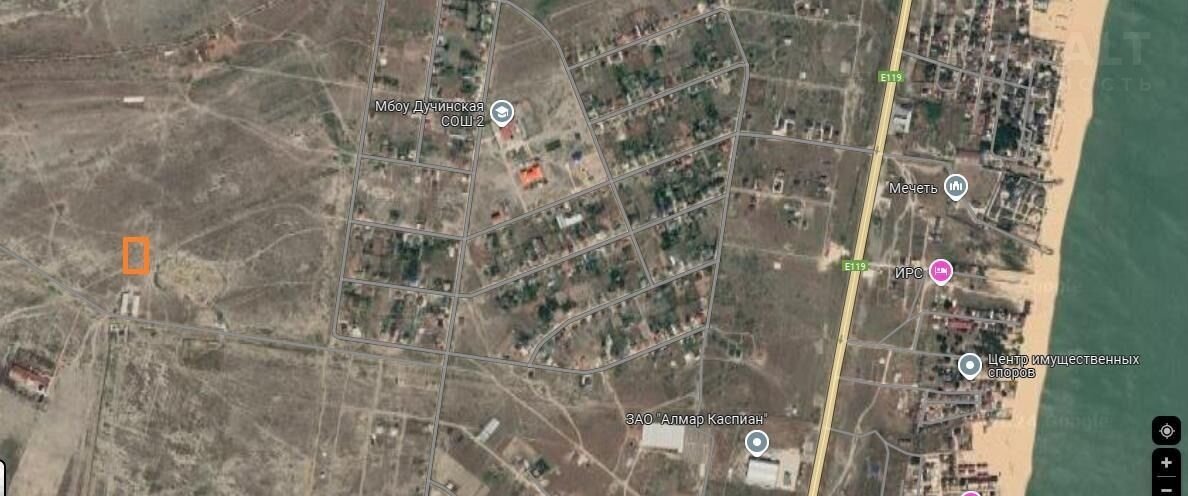Center the map on my location

(1166, 431)
